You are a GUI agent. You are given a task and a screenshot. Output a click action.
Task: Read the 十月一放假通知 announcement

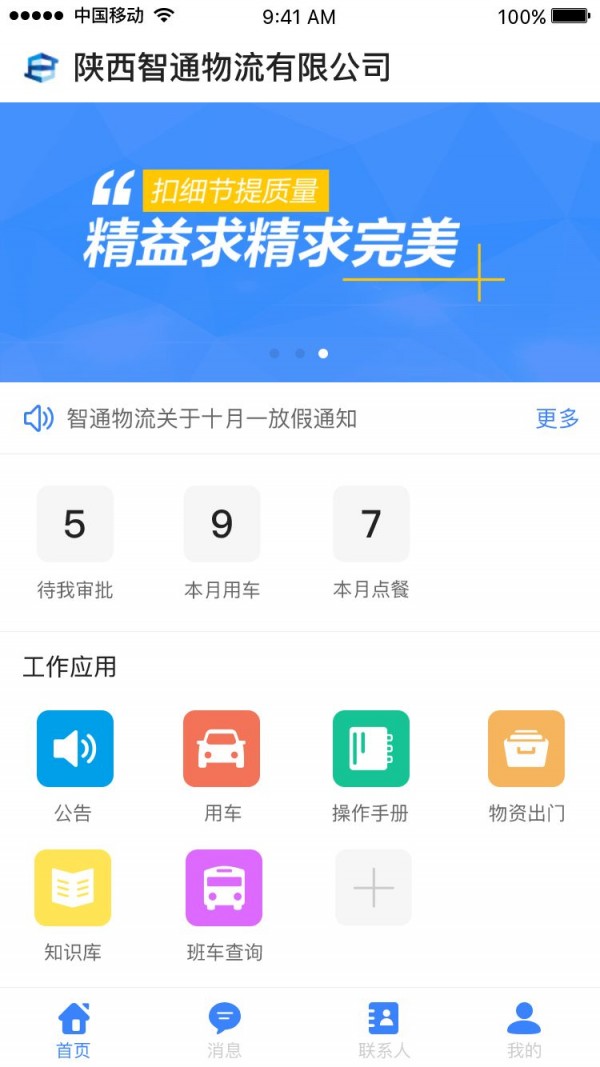pos(211,419)
